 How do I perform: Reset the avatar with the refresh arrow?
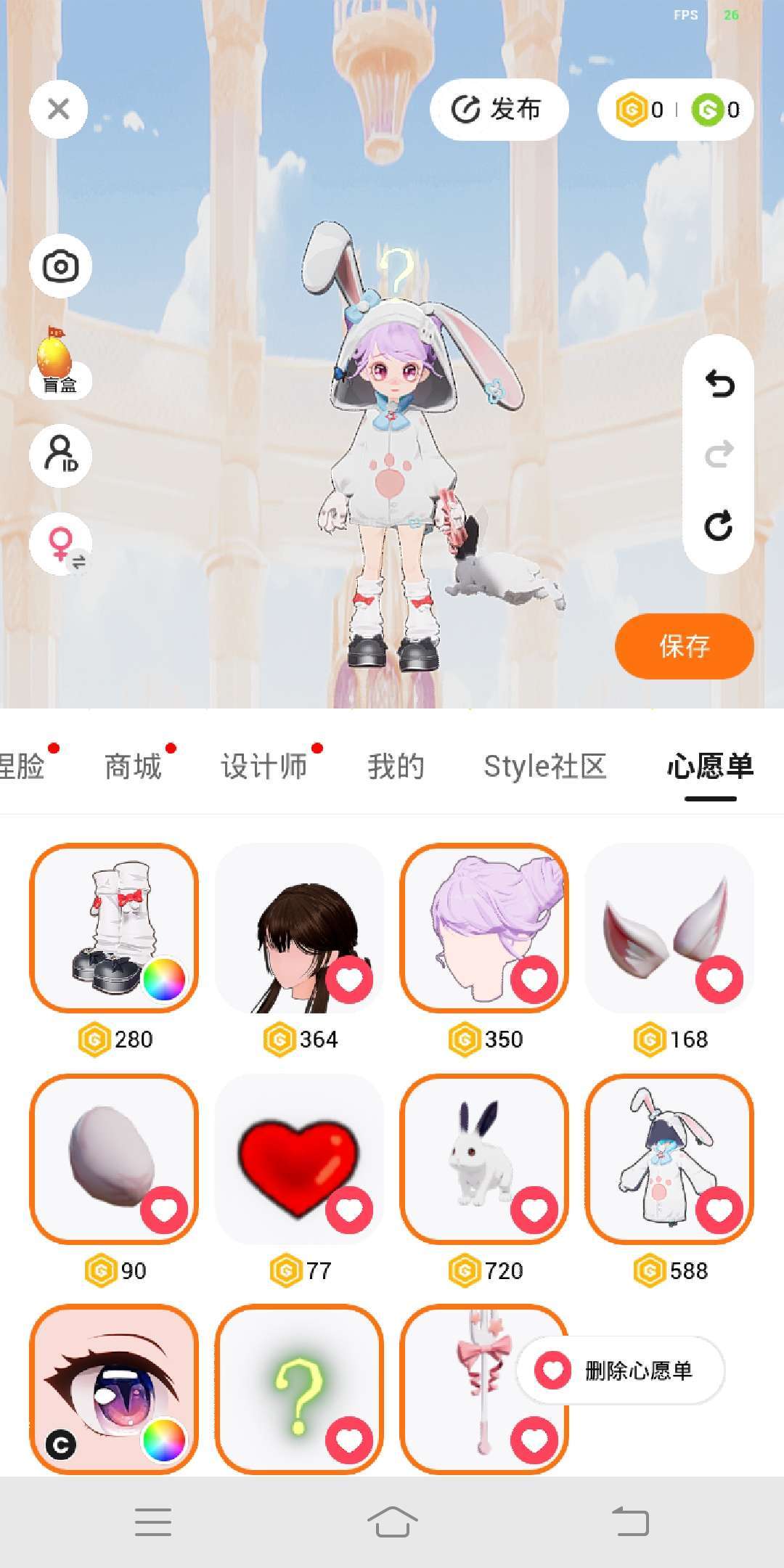tap(719, 526)
